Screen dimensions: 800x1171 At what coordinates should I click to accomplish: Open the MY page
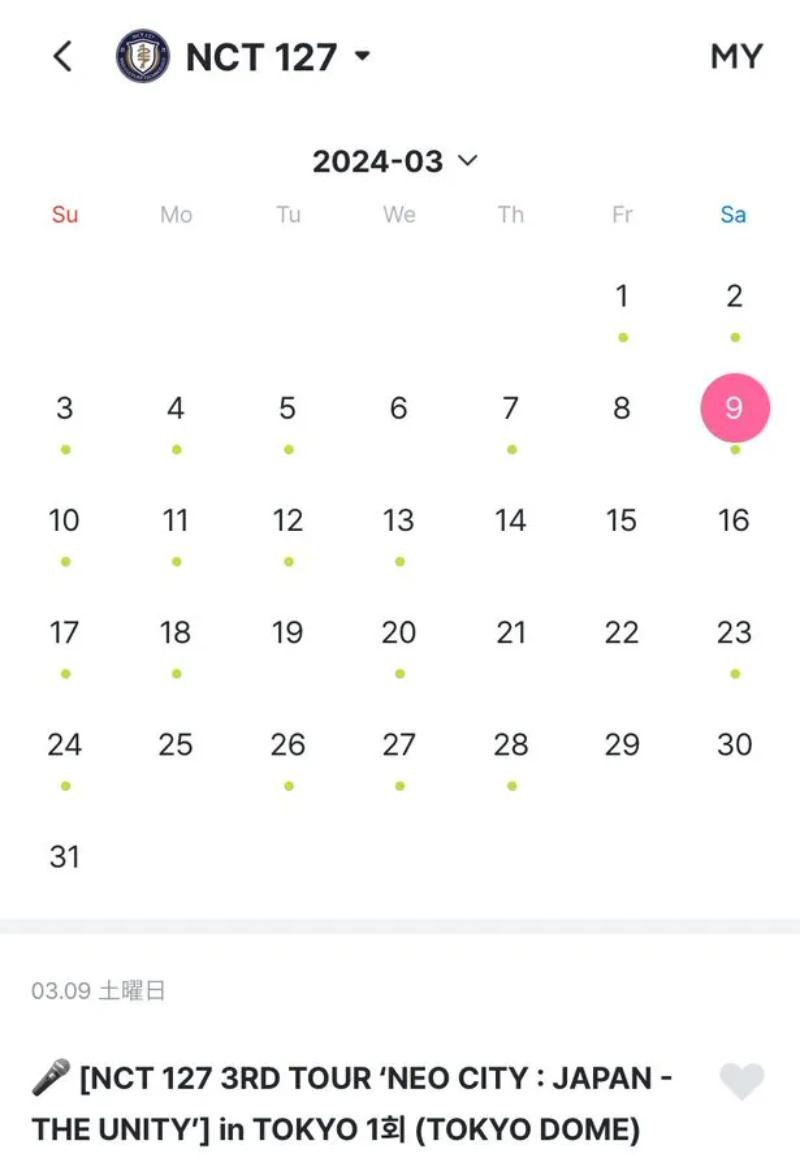click(736, 57)
